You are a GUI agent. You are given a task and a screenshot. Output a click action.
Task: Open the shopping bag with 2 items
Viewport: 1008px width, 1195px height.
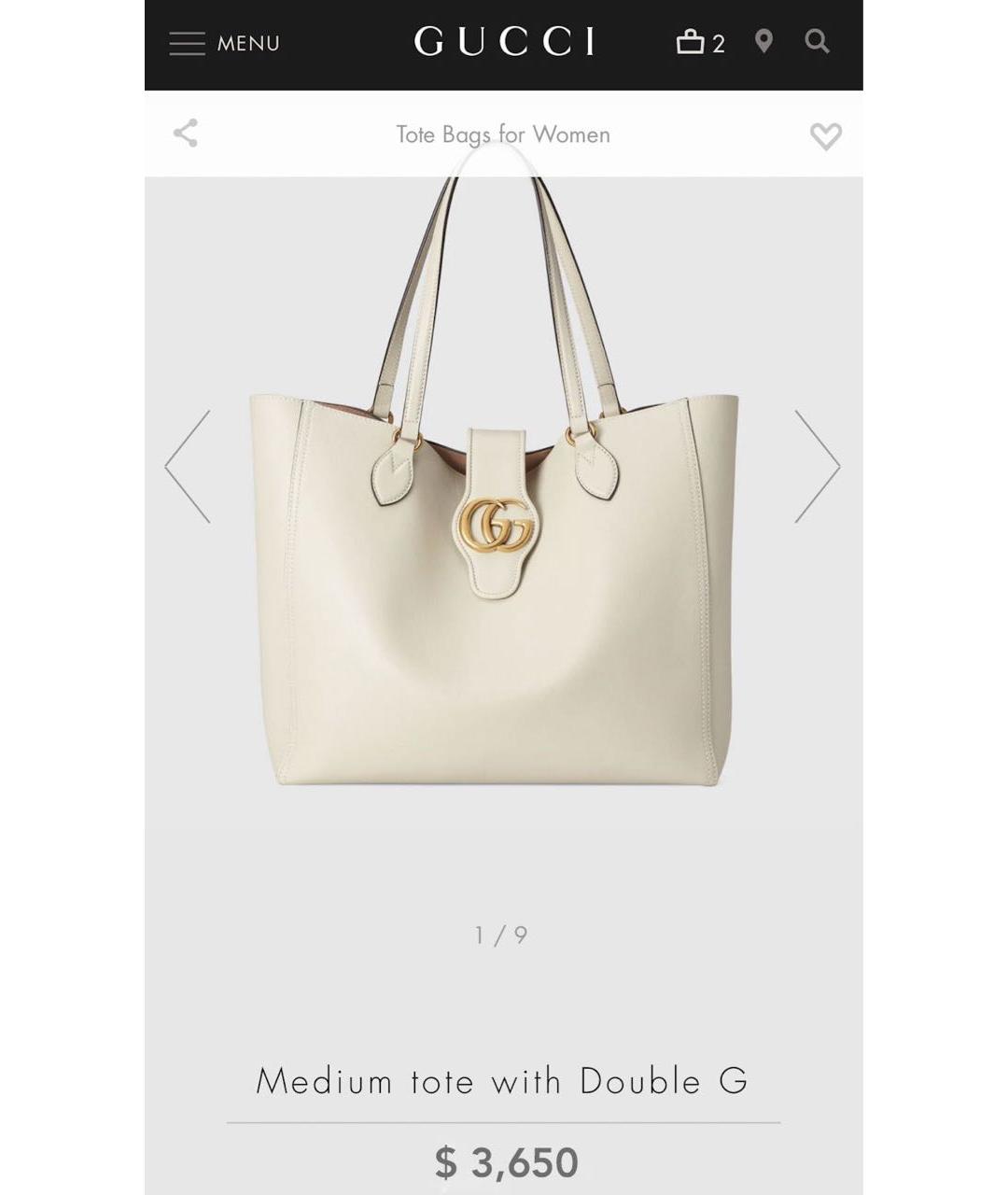pyautogui.click(x=699, y=43)
